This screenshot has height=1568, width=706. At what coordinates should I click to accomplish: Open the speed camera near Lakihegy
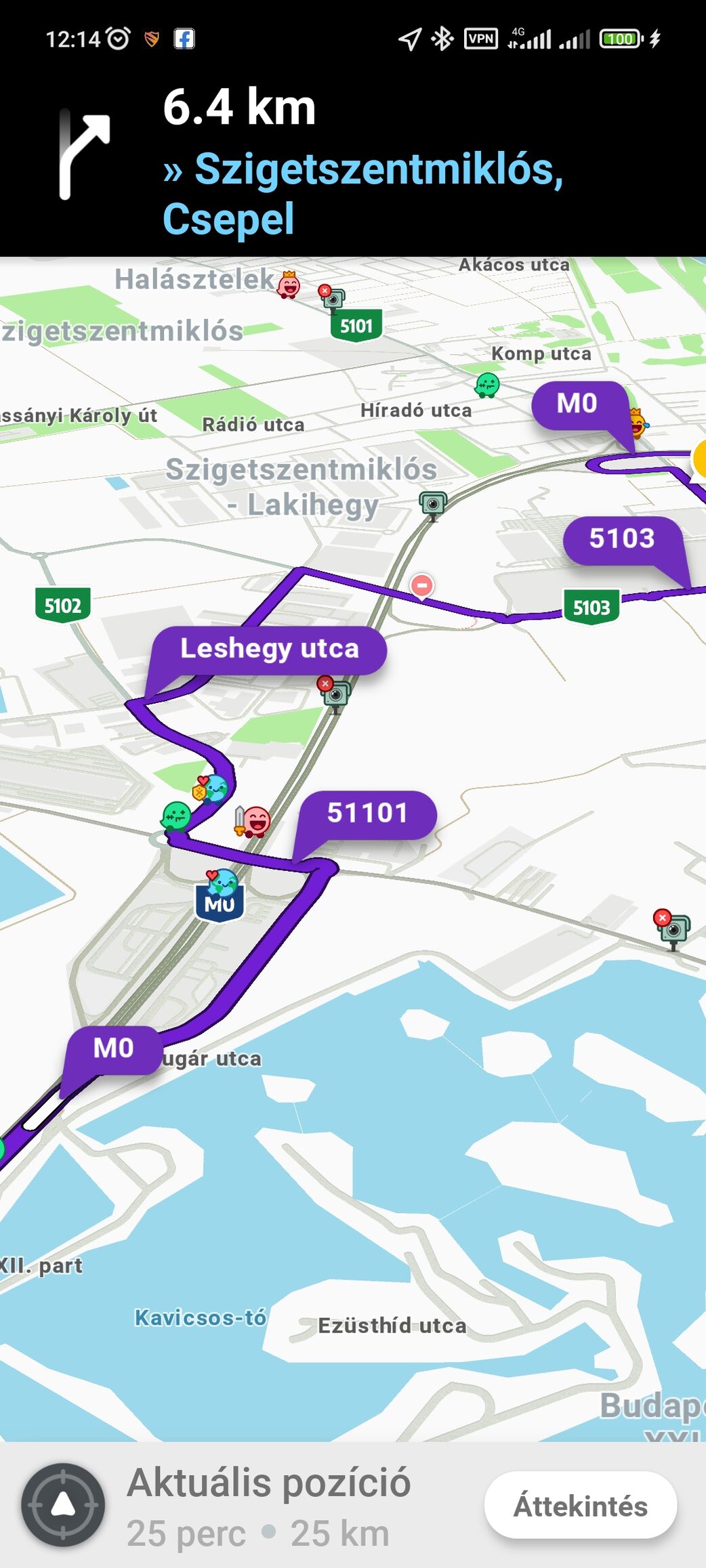[432, 505]
